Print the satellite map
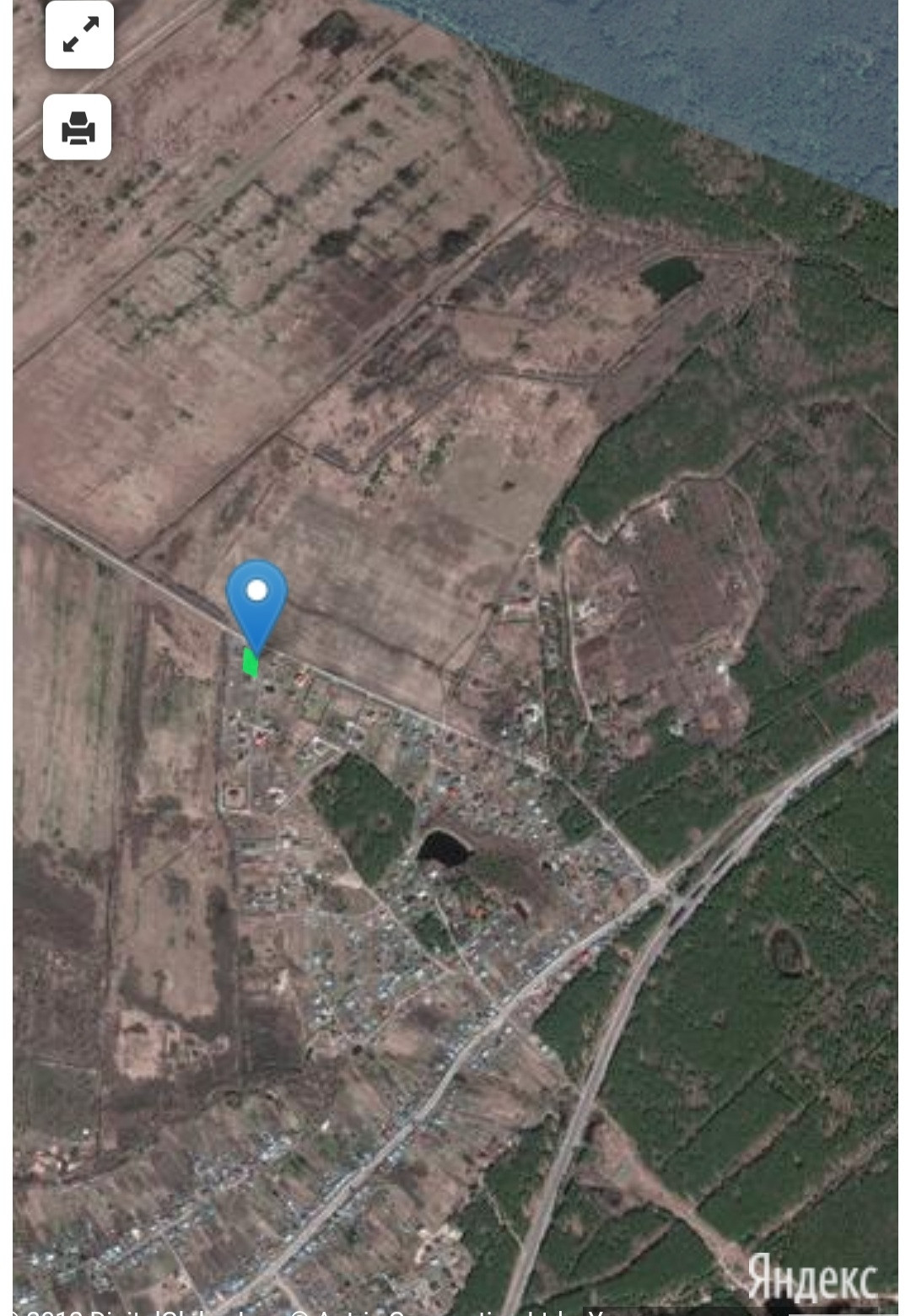The width and height of the screenshot is (911, 1316). (78, 127)
